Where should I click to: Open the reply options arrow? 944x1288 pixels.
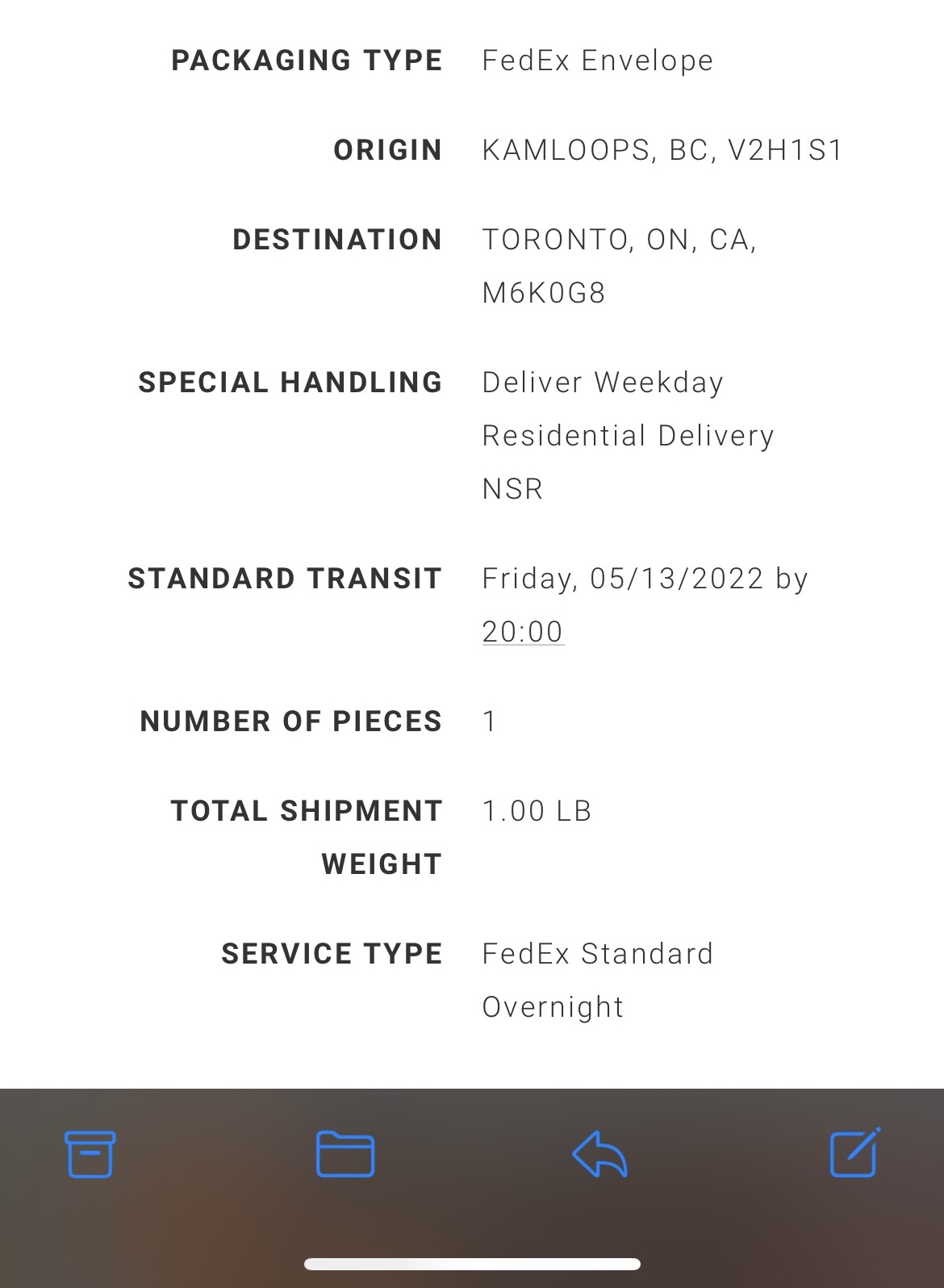[599, 1154]
